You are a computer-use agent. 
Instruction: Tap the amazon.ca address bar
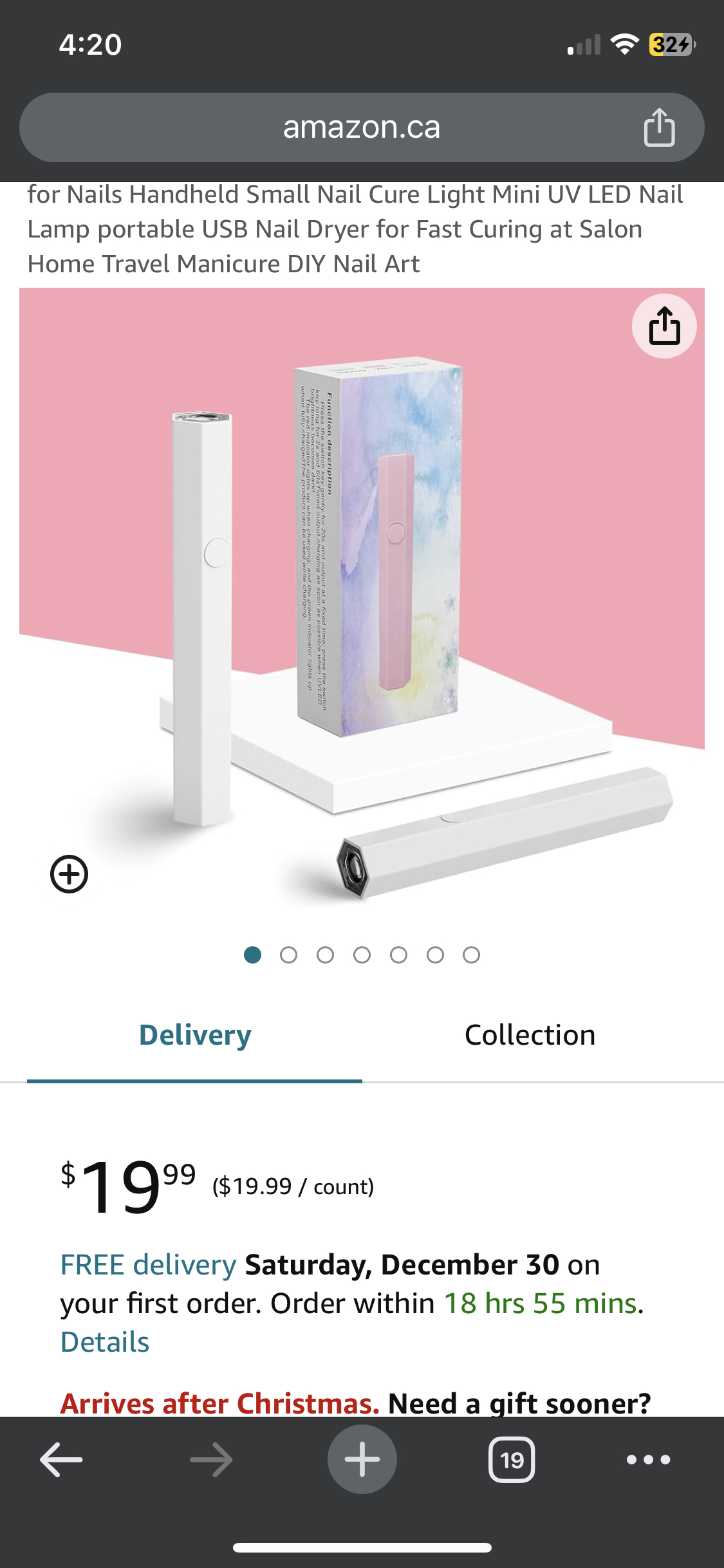(362, 127)
